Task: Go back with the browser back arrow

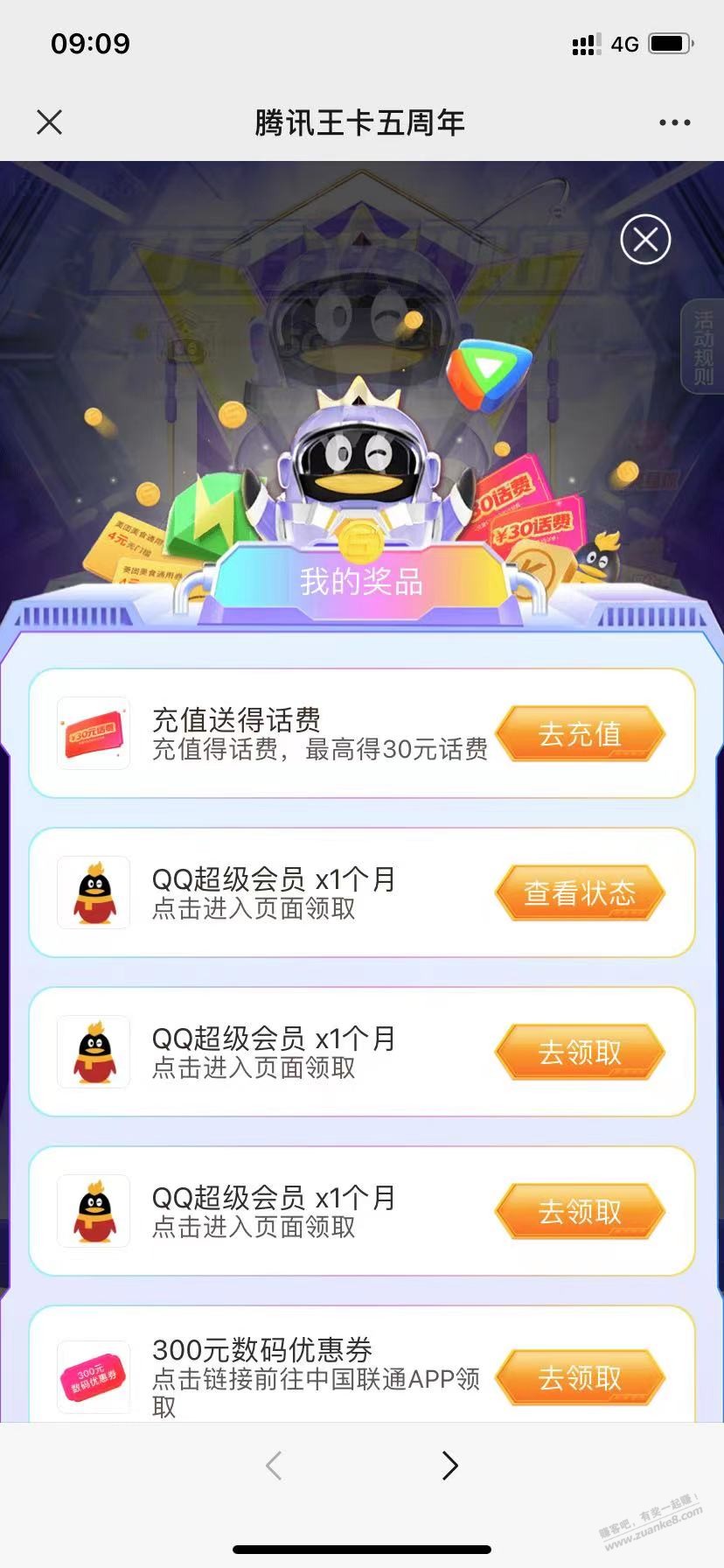Action: tap(275, 1465)
